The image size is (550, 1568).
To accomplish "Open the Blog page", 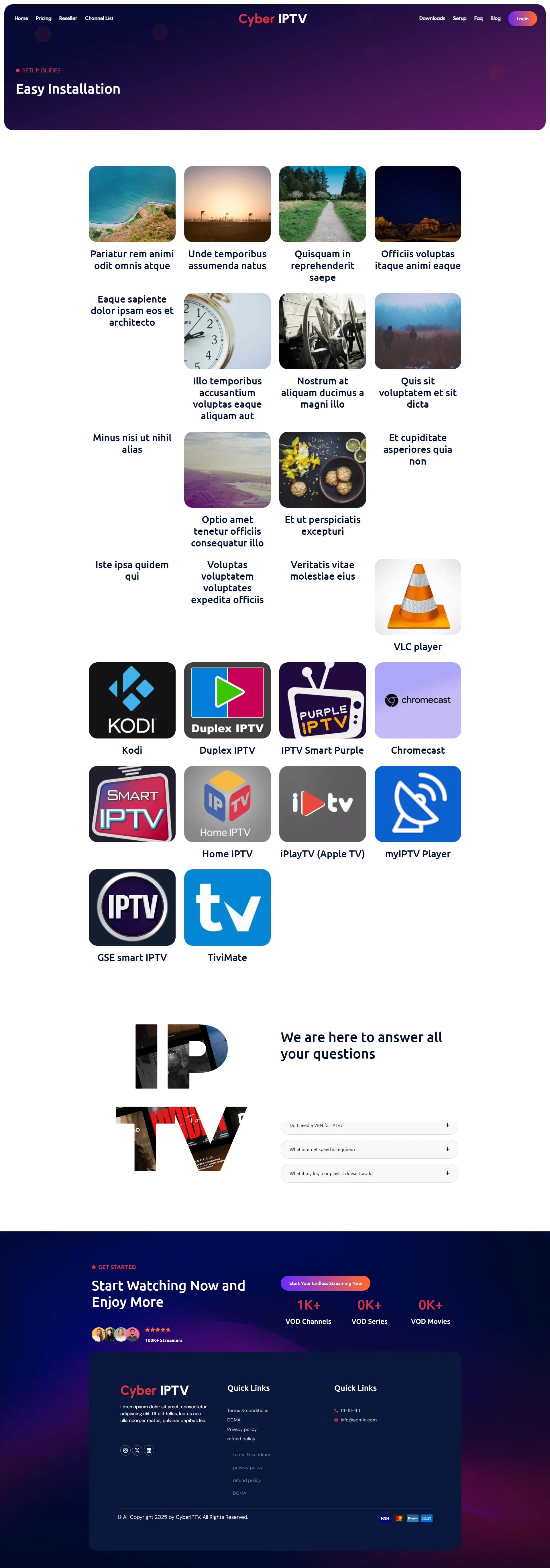I will coord(495,18).
